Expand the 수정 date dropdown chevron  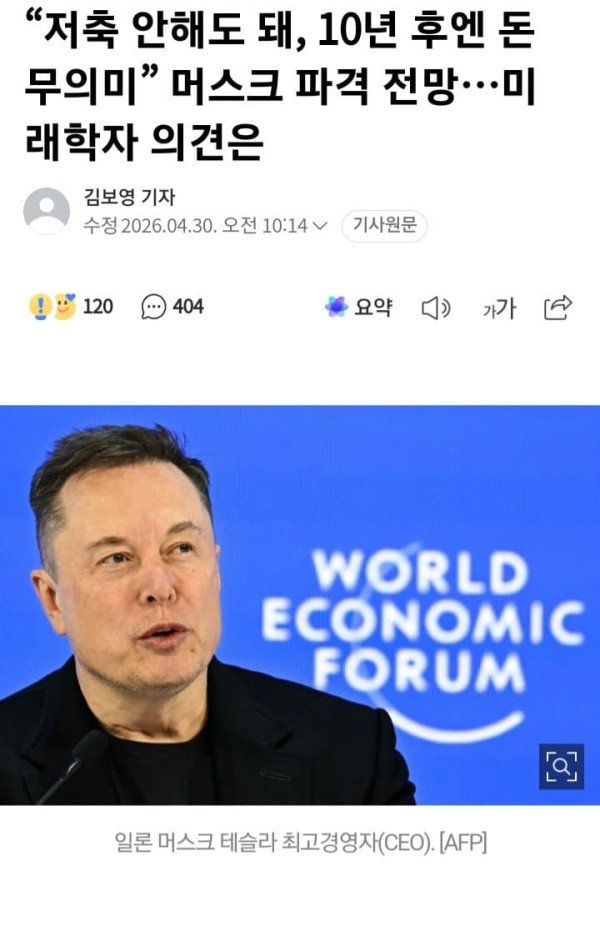[x=320, y=226]
